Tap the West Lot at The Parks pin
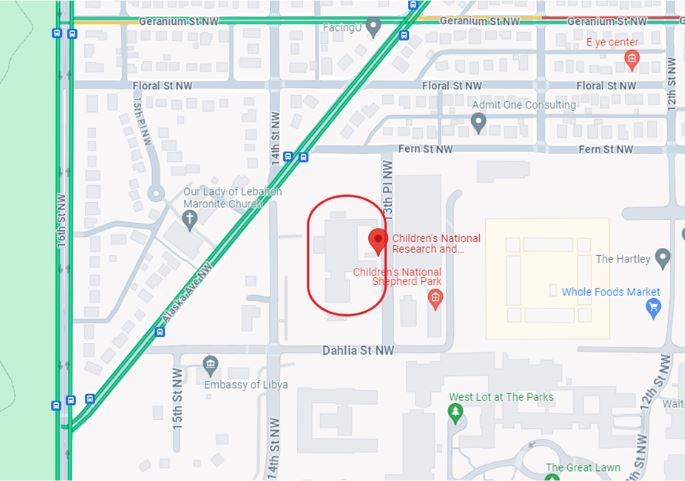Image resolution: width=685 pixels, height=481 pixels. [x=458, y=415]
